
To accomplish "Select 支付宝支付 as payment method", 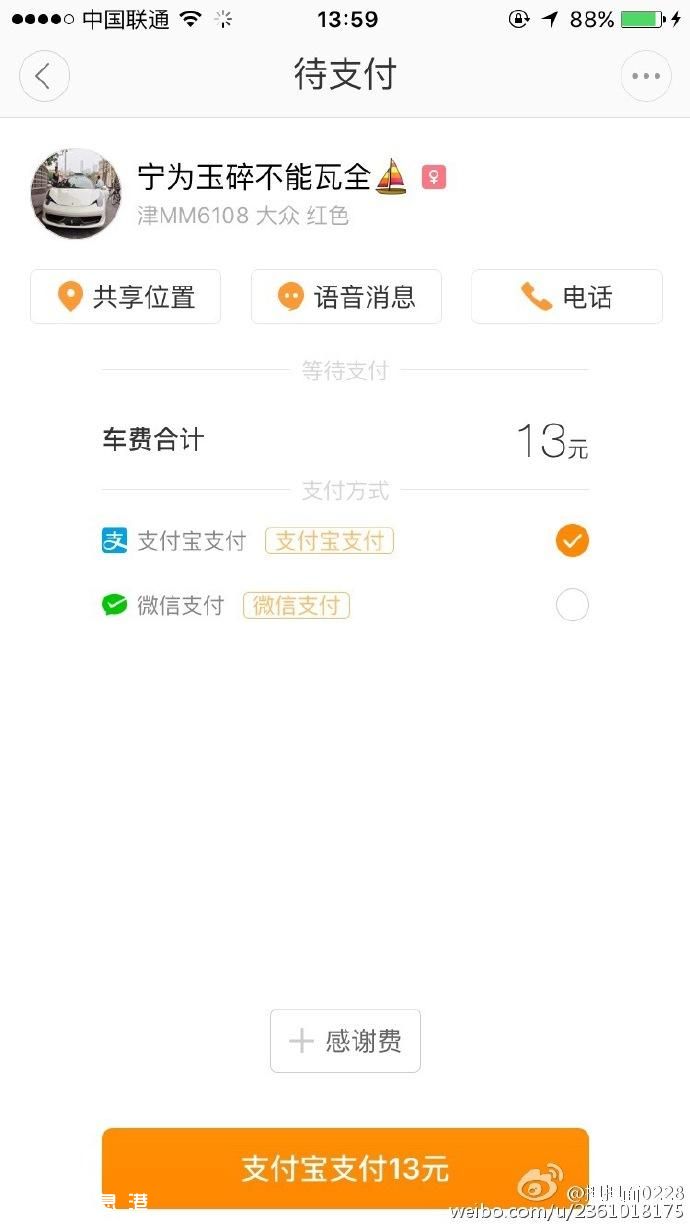I will (x=345, y=541).
